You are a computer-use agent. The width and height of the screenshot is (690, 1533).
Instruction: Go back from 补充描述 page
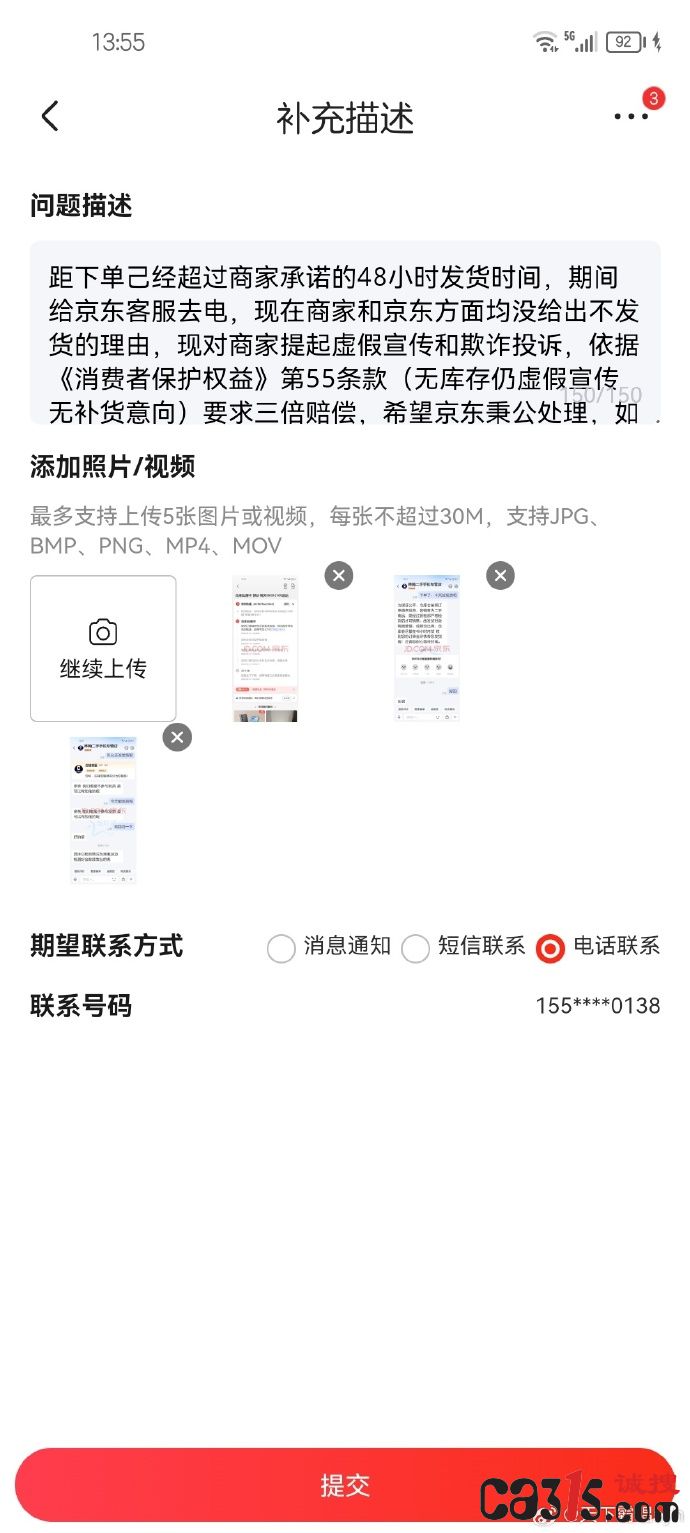[x=50, y=117]
